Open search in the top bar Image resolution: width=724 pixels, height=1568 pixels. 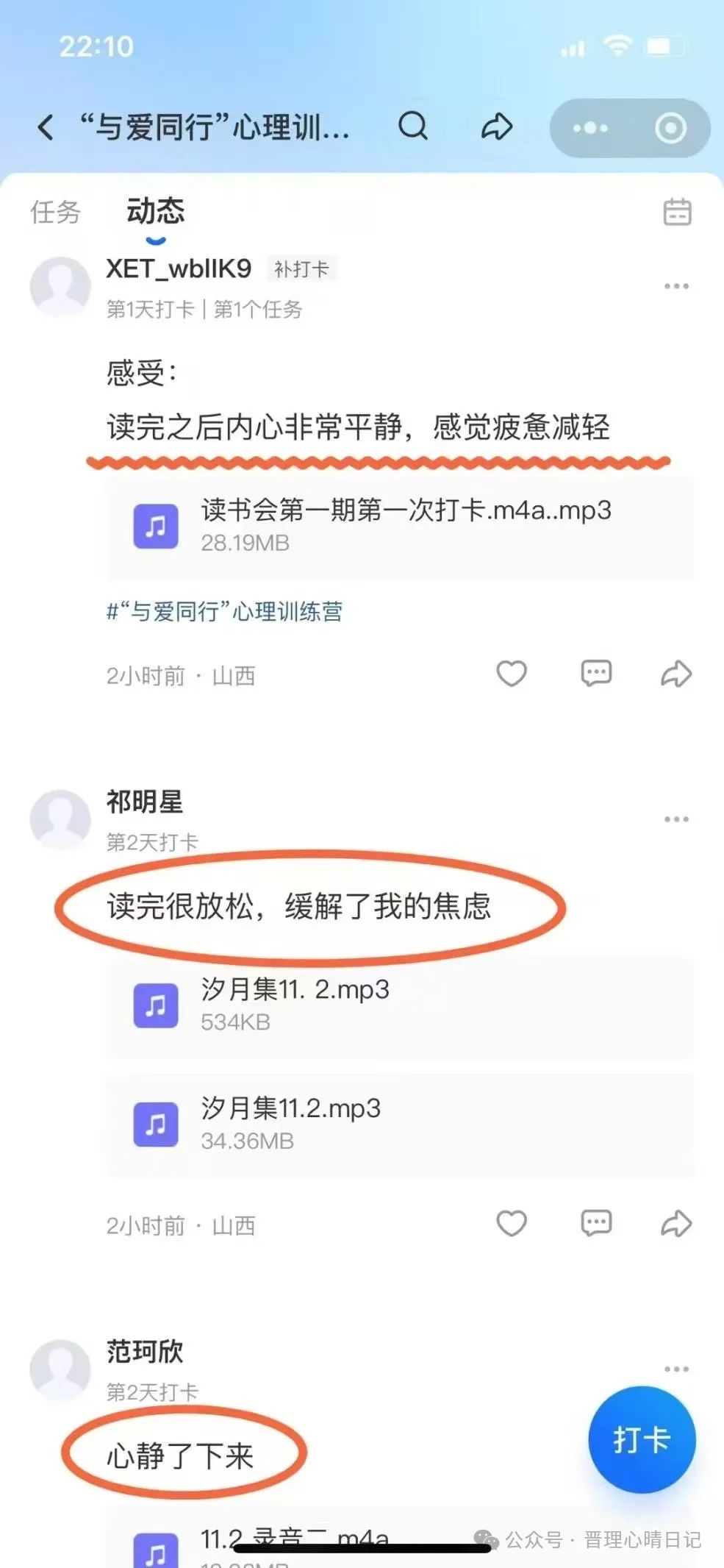pyautogui.click(x=413, y=126)
